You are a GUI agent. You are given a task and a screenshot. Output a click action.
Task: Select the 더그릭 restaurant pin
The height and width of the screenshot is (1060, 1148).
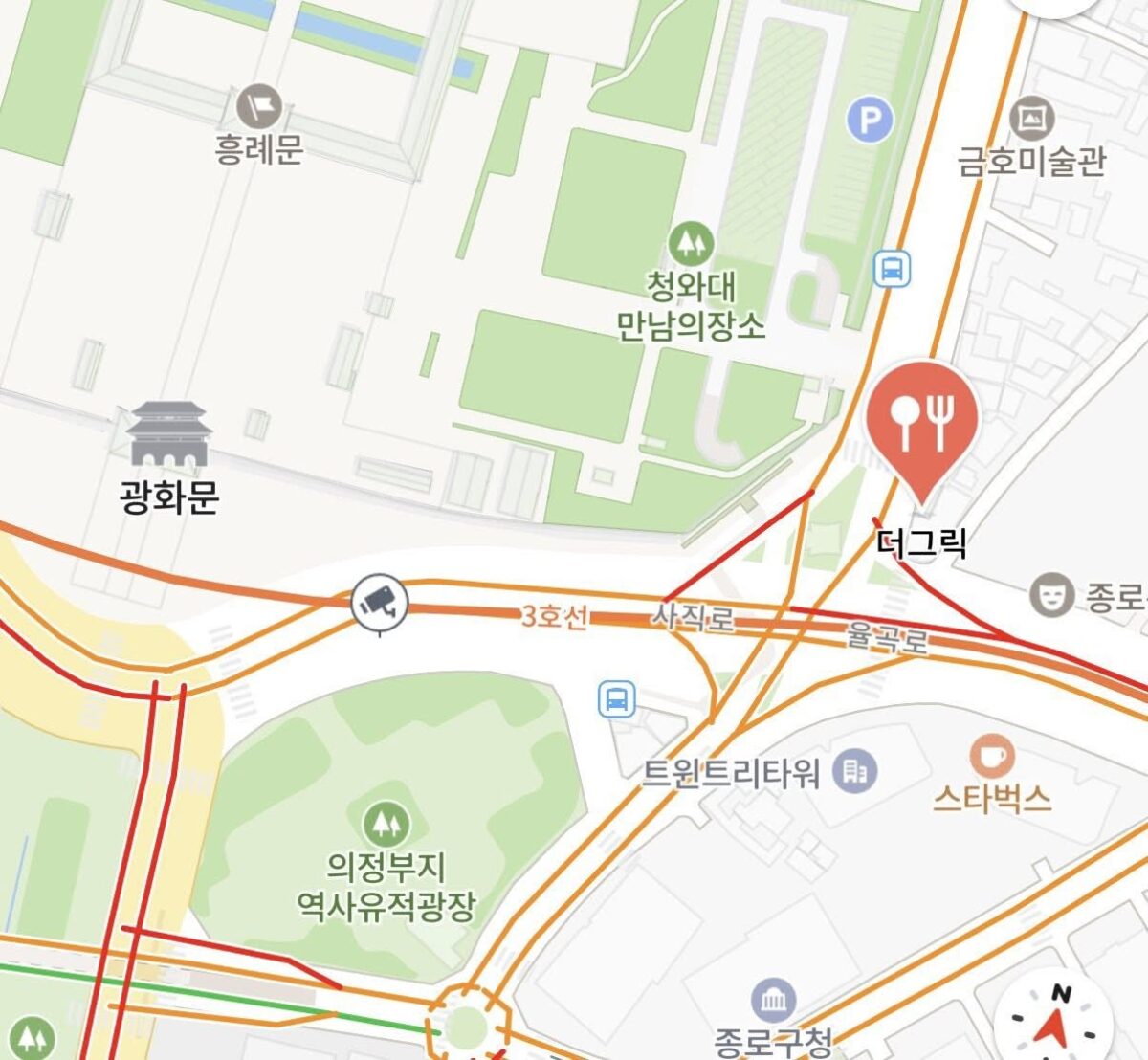pyautogui.click(x=922, y=423)
